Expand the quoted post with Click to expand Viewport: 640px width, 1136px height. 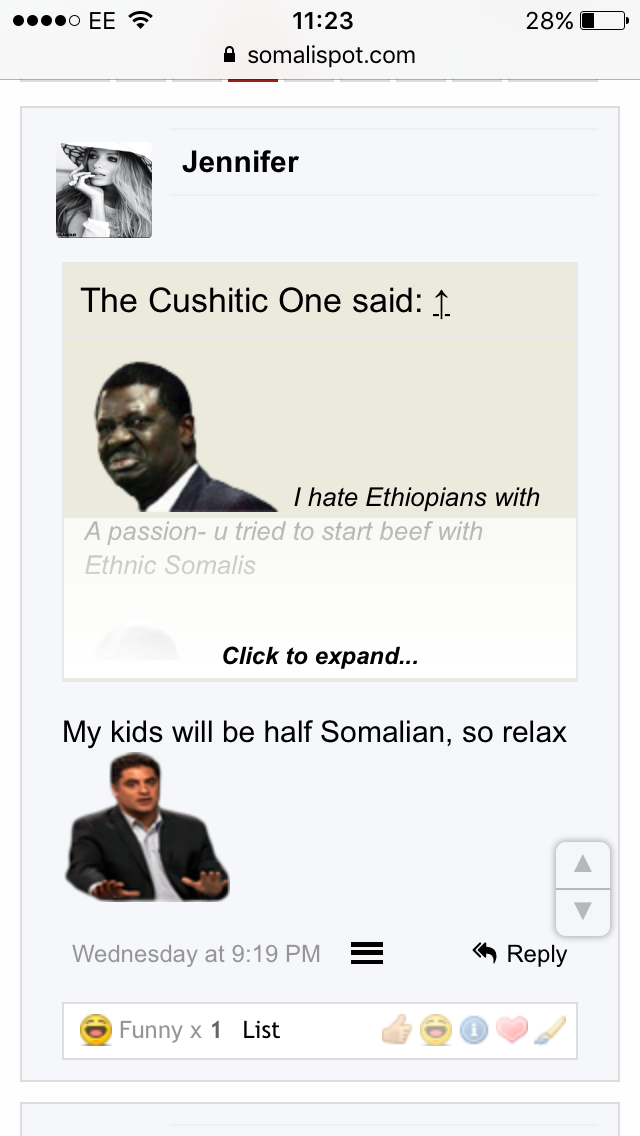tap(320, 656)
